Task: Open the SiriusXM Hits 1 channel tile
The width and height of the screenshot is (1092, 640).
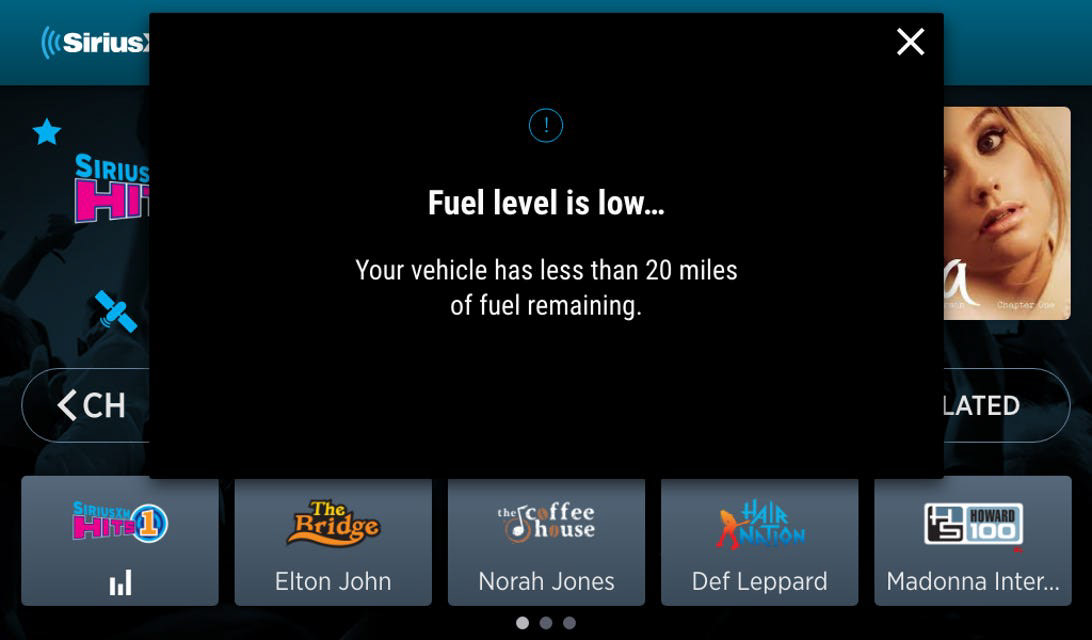Action: pos(120,541)
